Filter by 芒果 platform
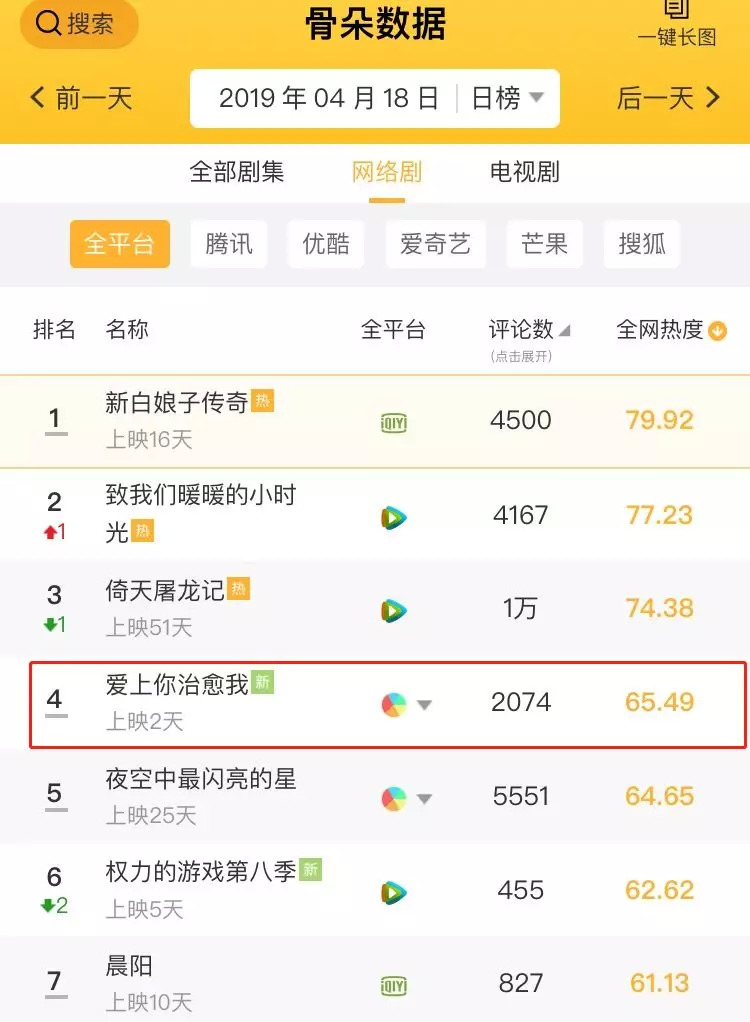The width and height of the screenshot is (750, 1022). click(x=544, y=244)
